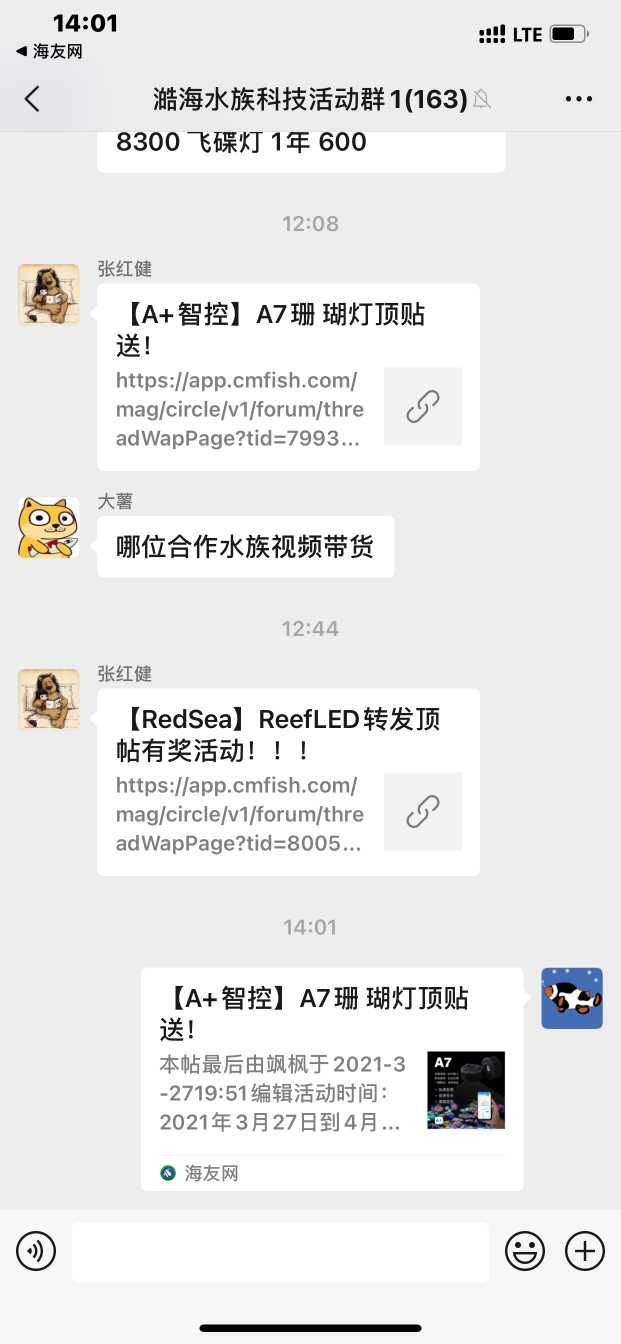
Task: Switch to voice message input
Action: [36, 1251]
